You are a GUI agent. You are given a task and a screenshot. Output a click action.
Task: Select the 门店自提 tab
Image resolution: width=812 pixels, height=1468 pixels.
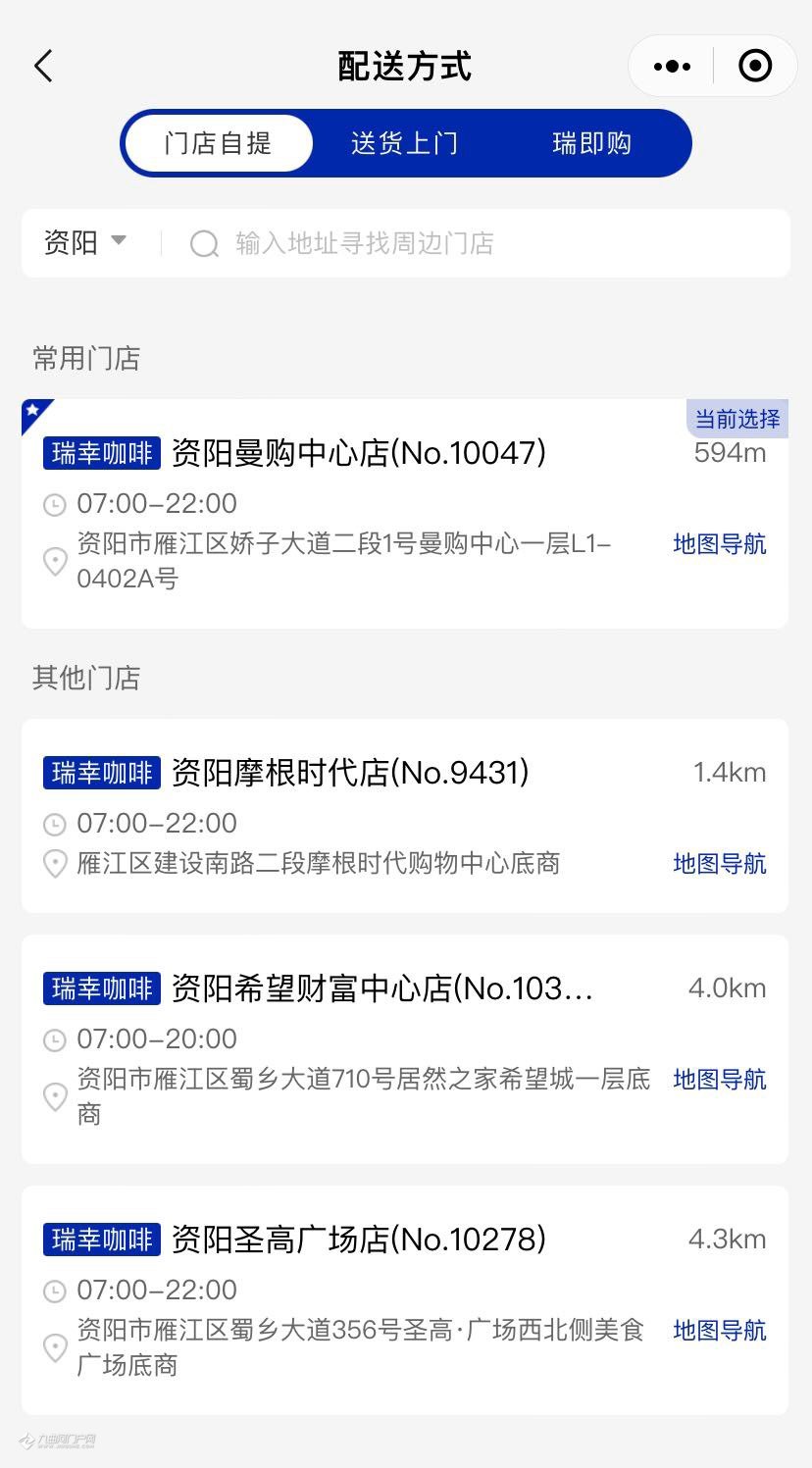point(218,143)
